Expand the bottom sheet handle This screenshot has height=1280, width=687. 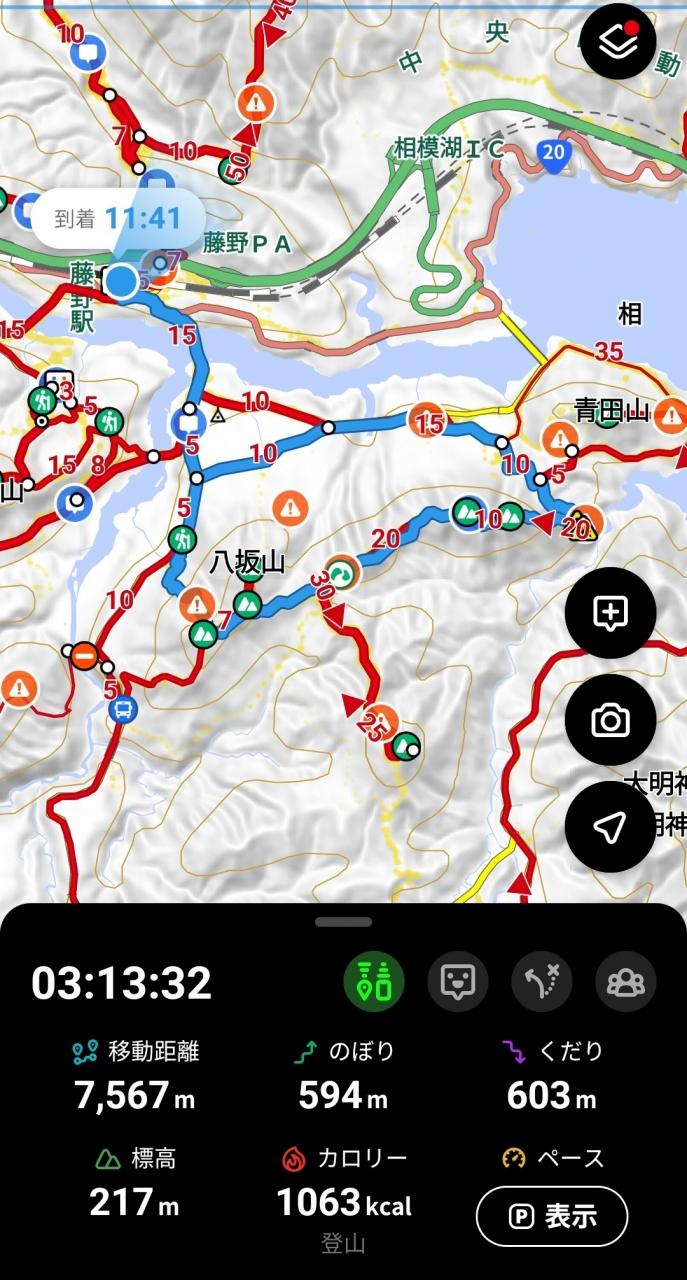tap(343, 922)
